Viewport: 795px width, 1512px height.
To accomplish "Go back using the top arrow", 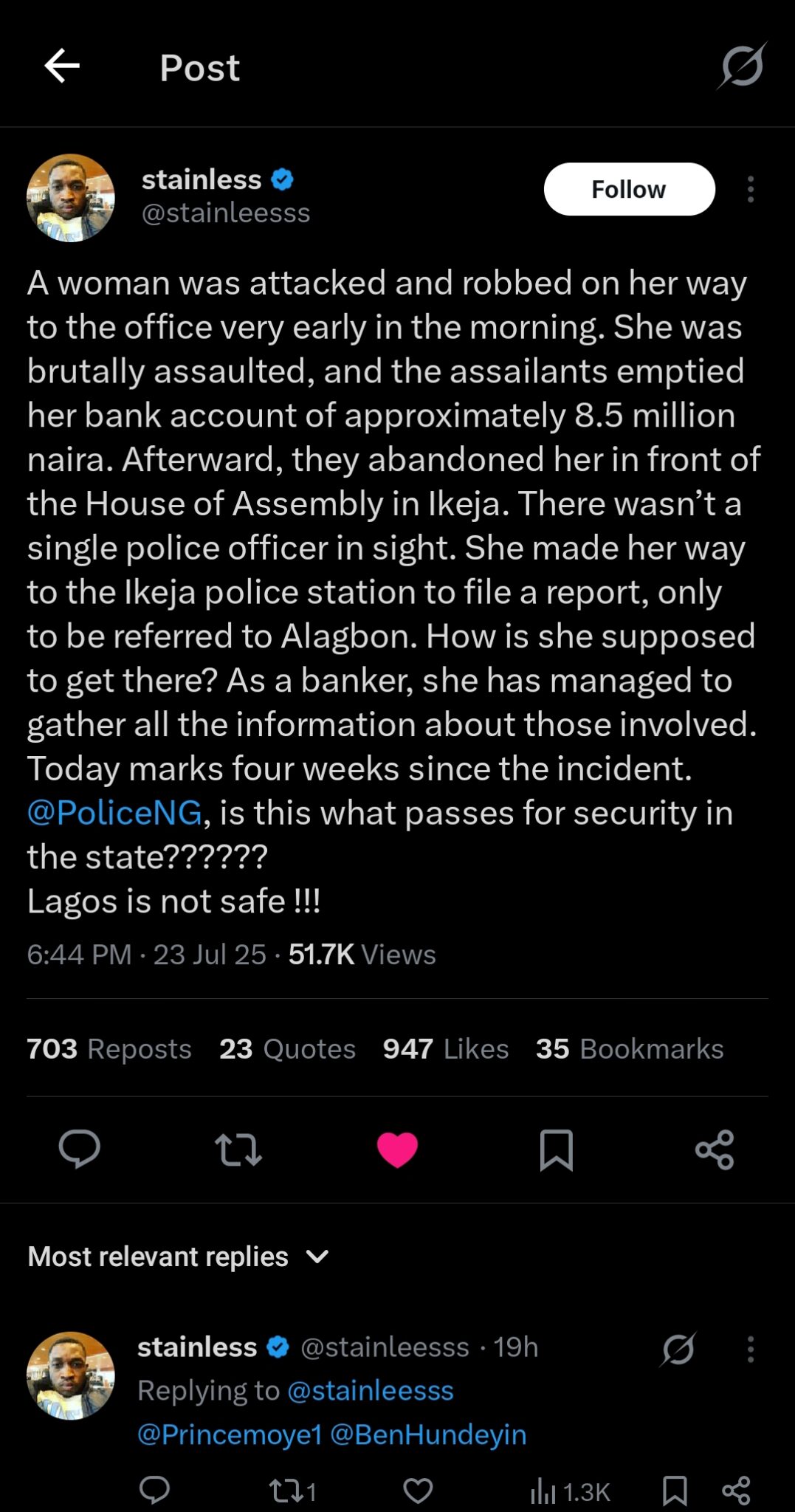I will (62, 66).
